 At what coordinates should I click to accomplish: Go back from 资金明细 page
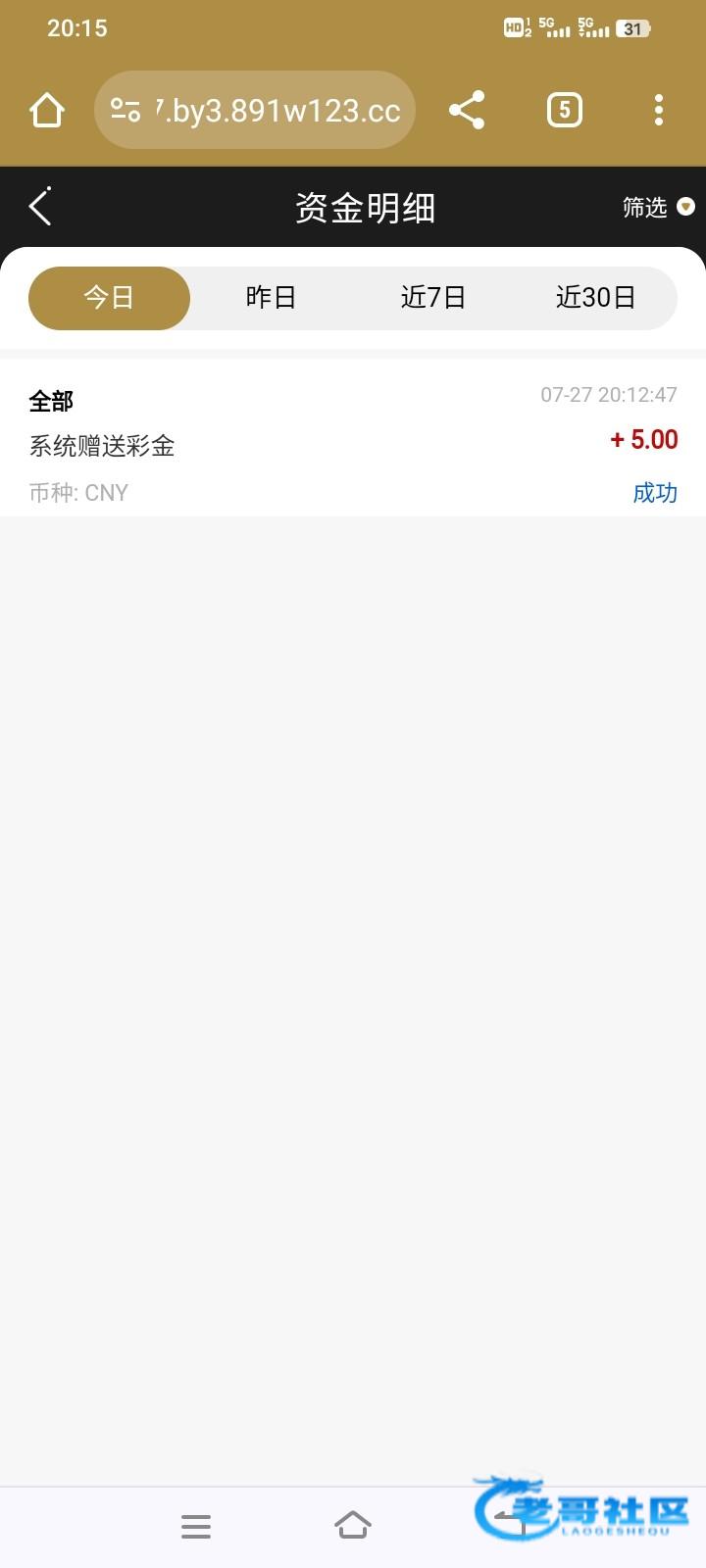40,207
